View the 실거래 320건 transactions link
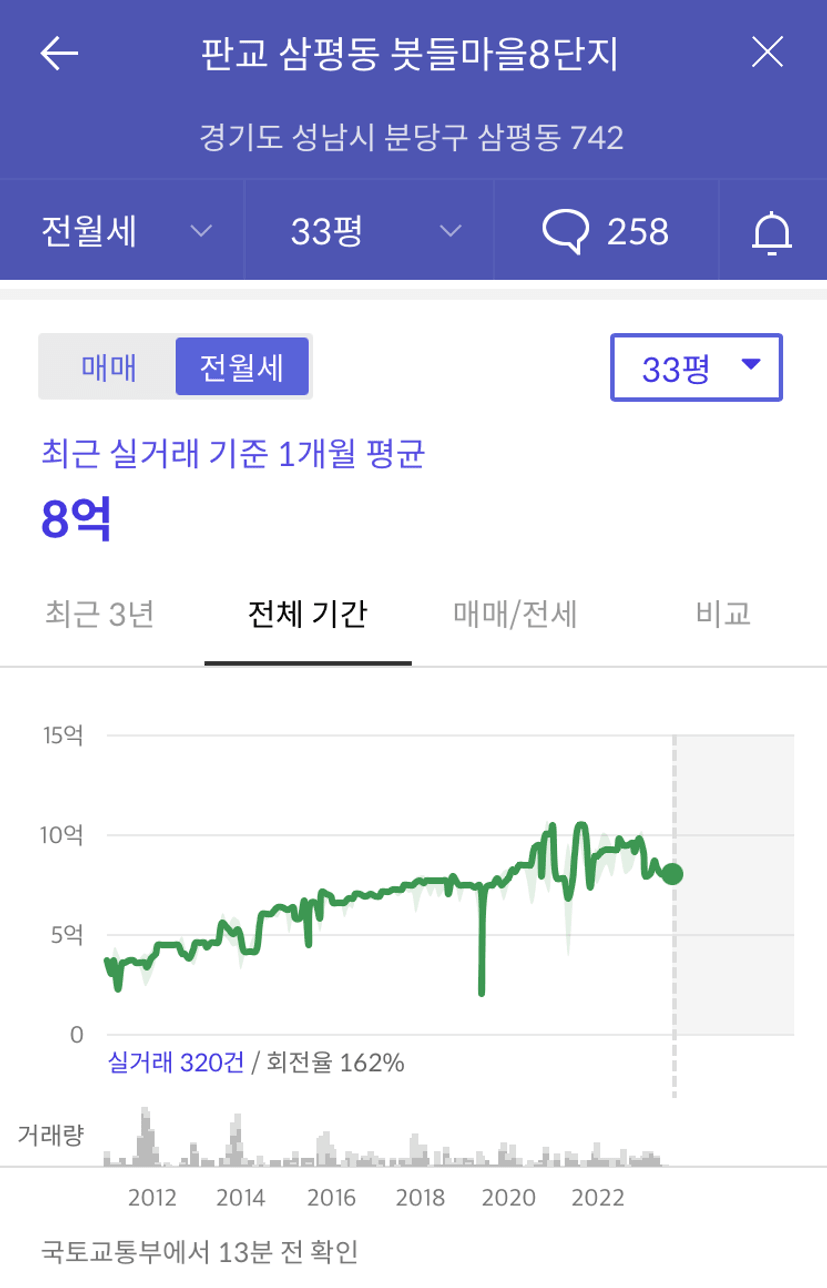The width and height of the screenshot is (827, 1288). pos(175,1063)
